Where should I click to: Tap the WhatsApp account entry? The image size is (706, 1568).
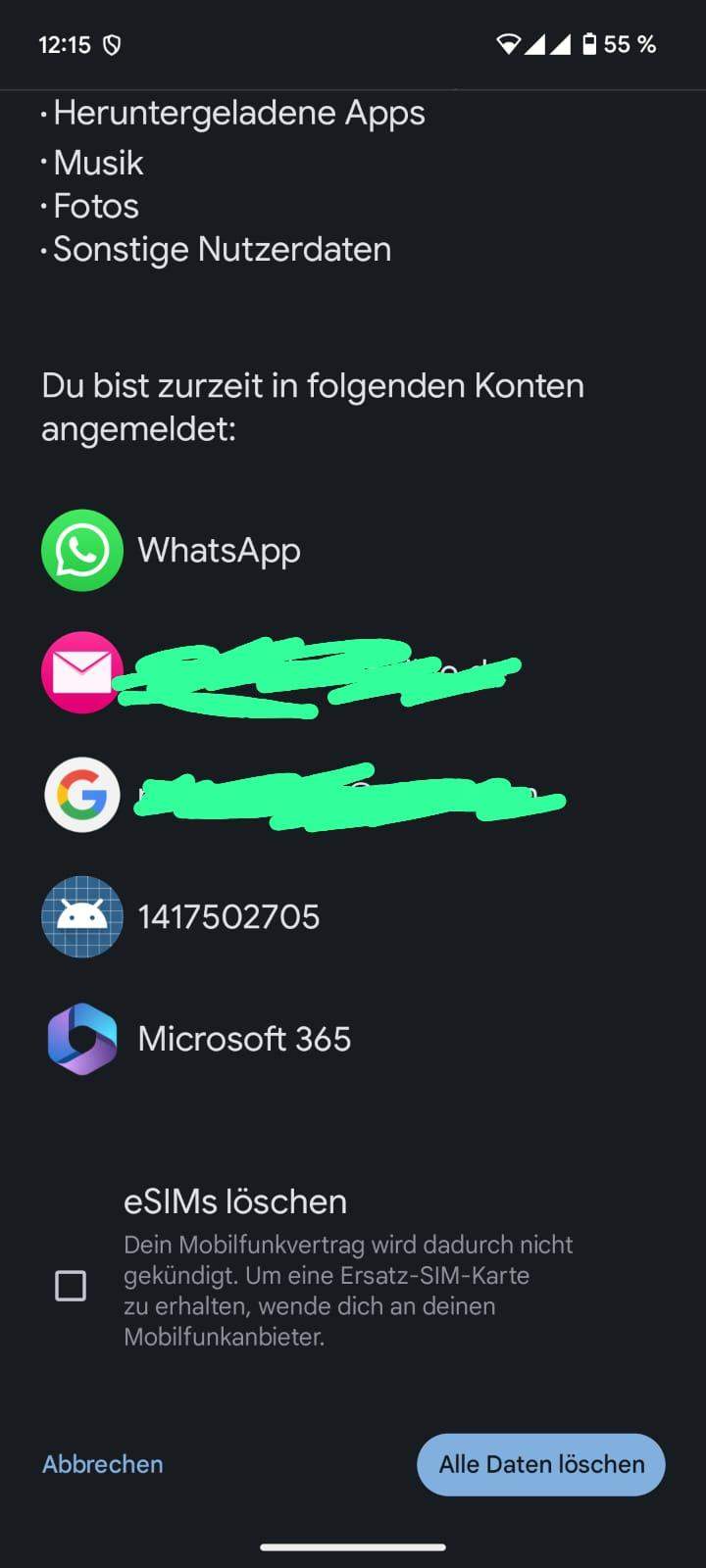click(220, 550)
